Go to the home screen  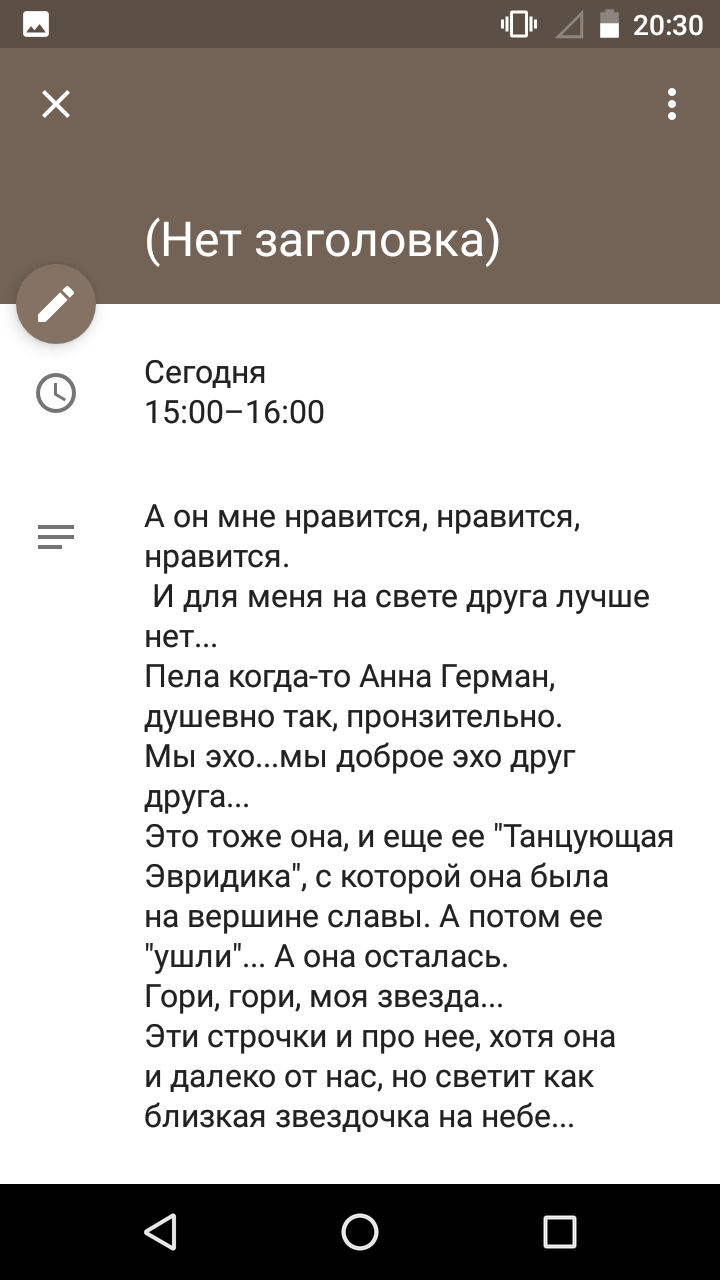[x=360, y=1232]
